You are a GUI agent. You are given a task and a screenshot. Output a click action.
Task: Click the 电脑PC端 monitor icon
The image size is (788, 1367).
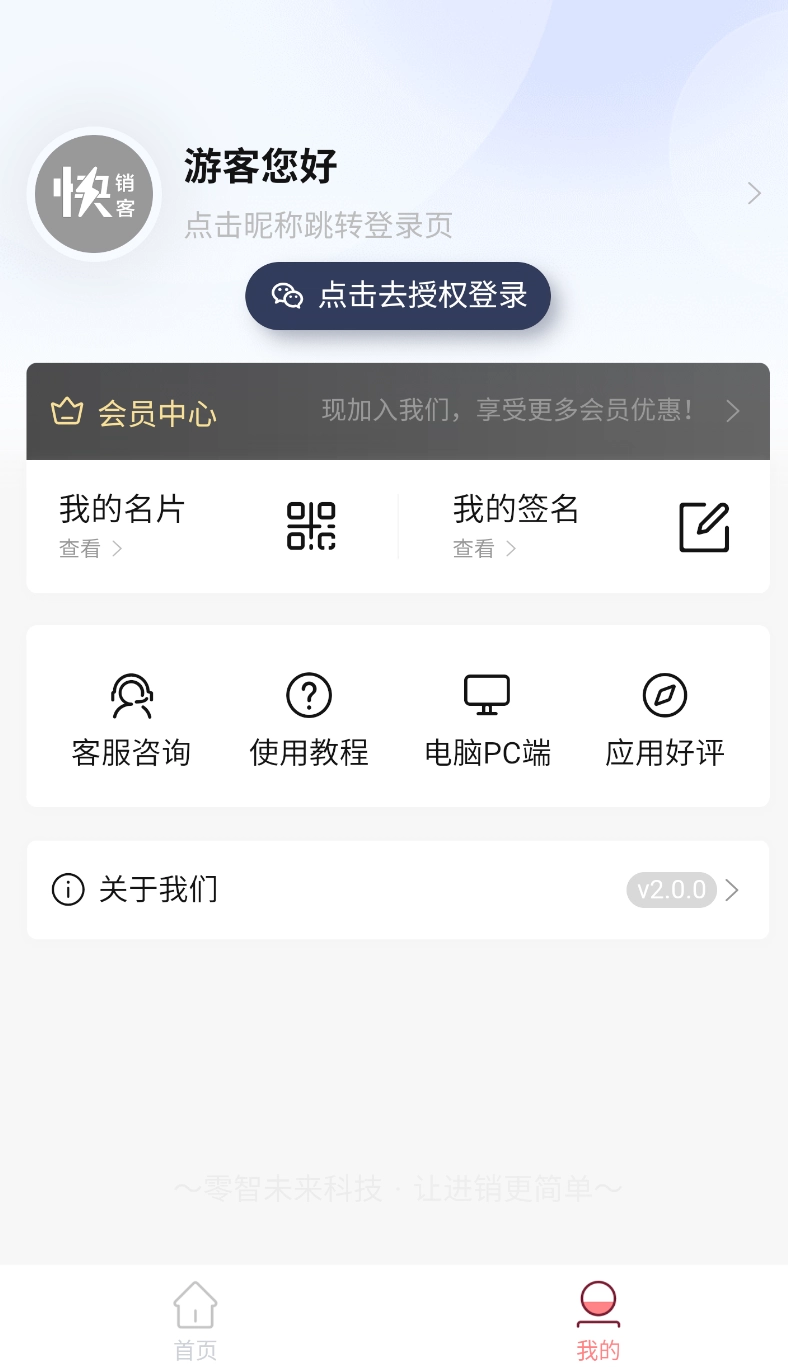click(488, 694)
